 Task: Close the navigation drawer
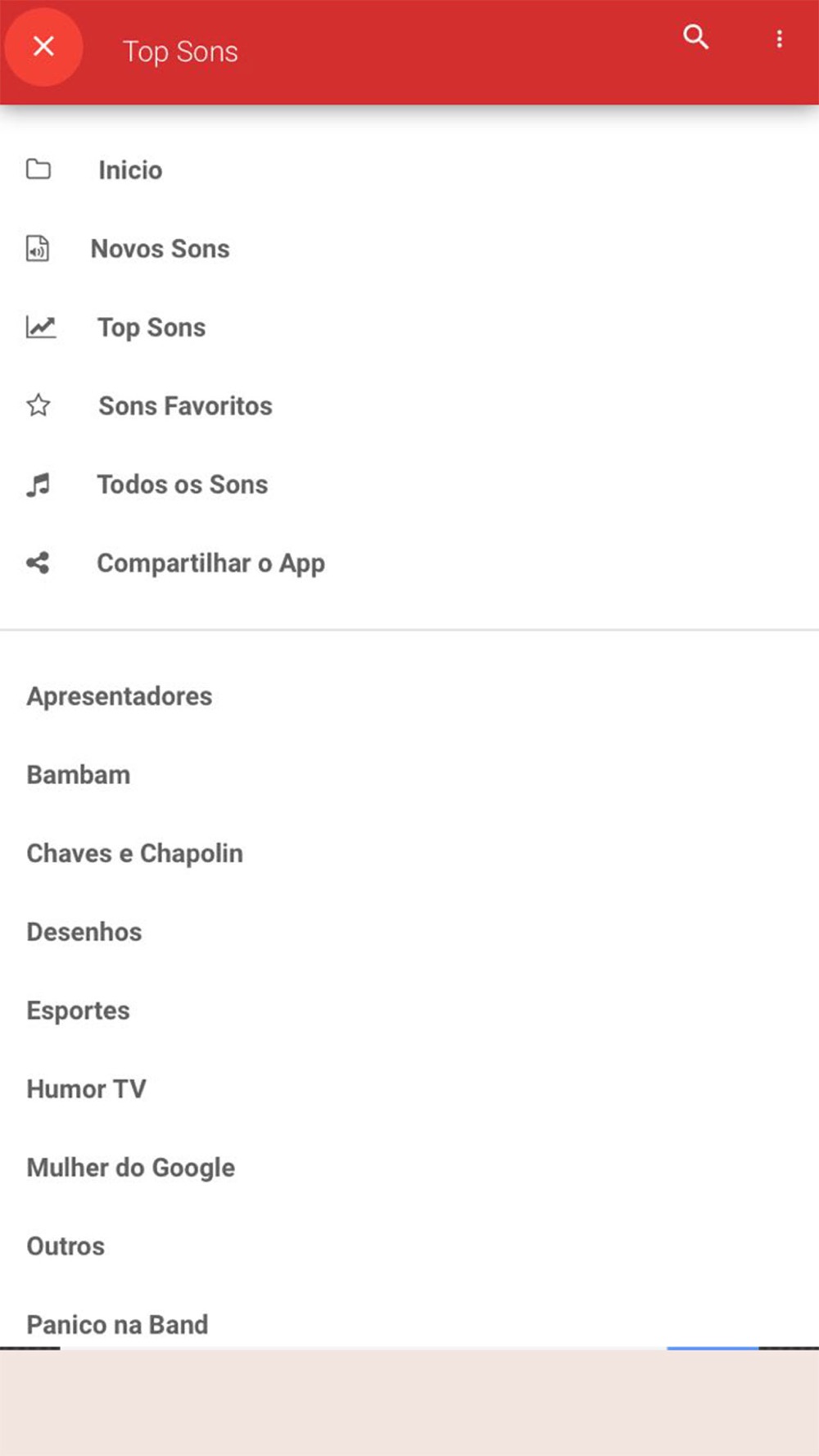click(x=43, y=46)
